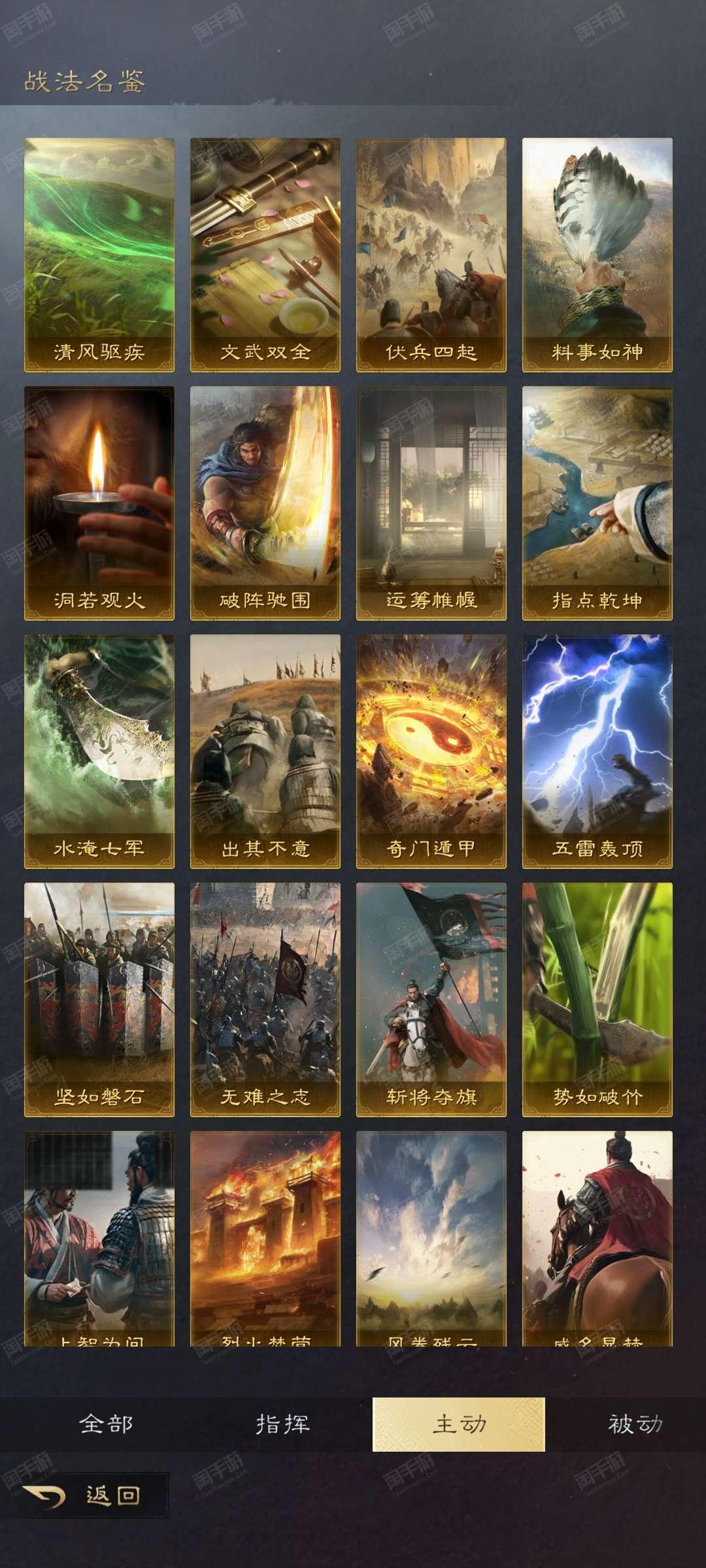Tap the 奇门遁甲 card

pos(431,751)
